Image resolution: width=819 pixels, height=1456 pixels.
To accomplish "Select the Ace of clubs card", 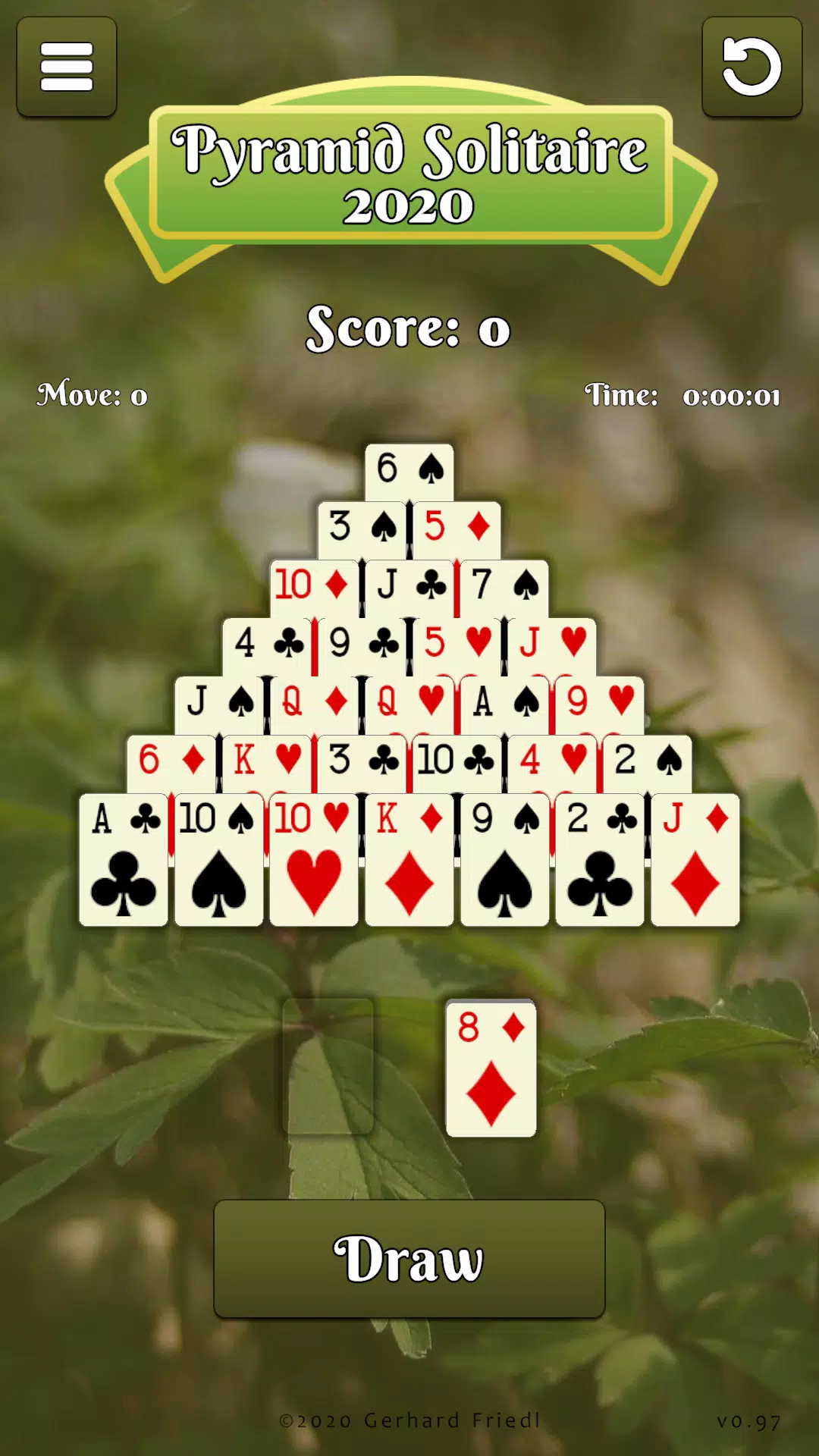I will (124, 861).
